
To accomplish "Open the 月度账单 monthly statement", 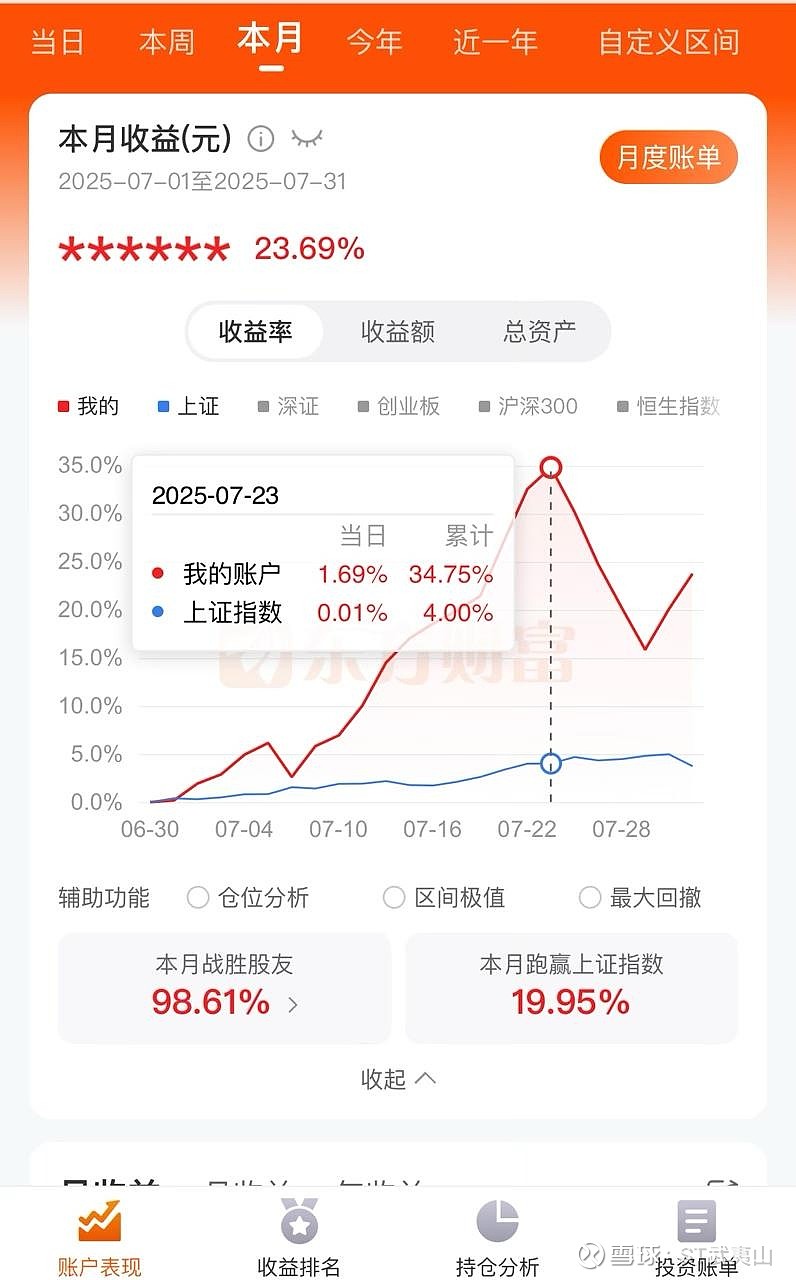I will [x=668, y=158].
